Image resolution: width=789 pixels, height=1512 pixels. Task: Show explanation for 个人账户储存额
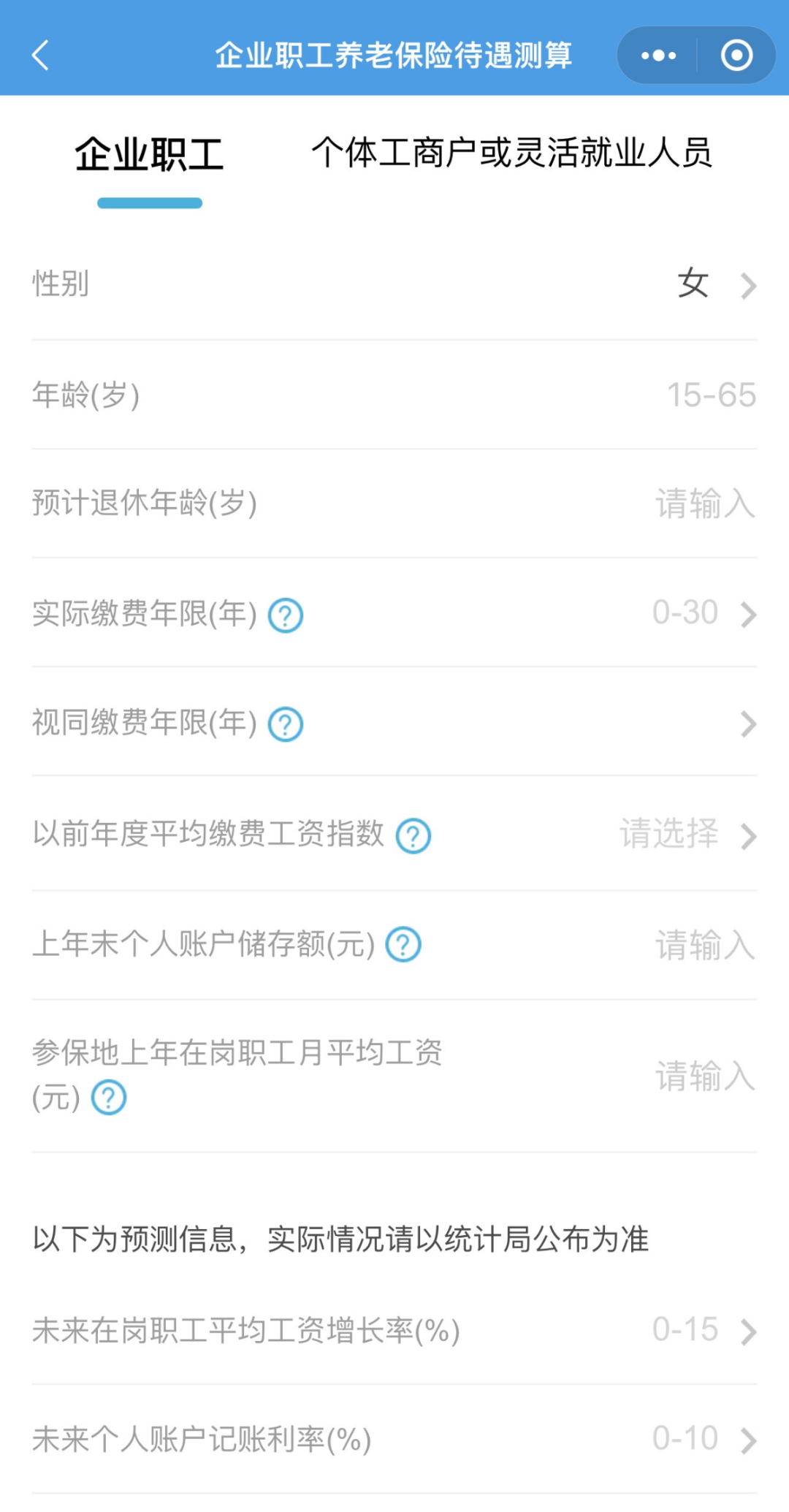coord(403,945)
